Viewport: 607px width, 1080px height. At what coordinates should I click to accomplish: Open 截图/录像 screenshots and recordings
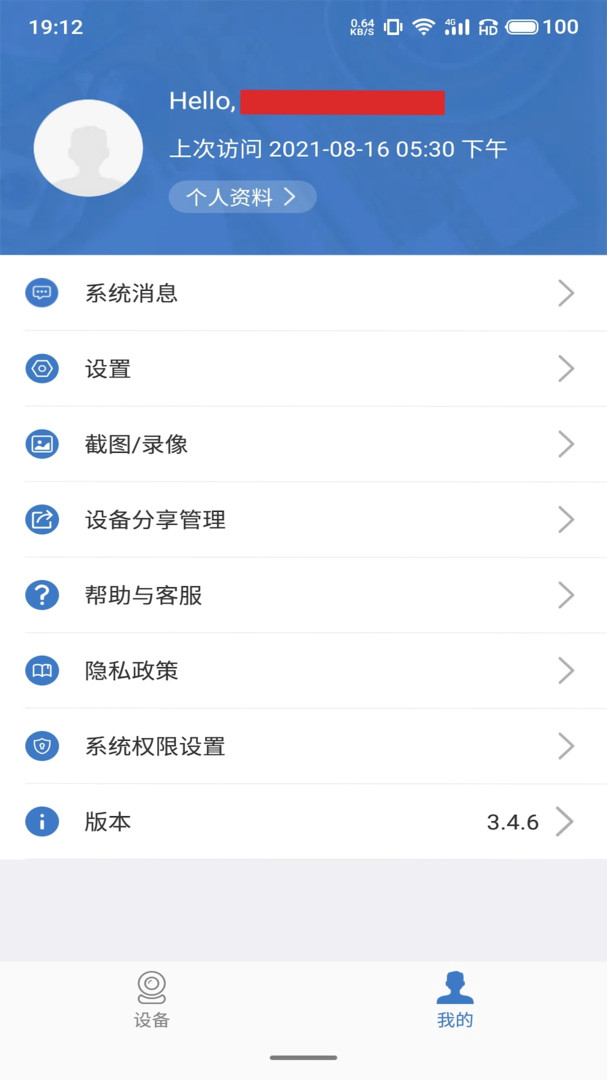coord(303,444)
